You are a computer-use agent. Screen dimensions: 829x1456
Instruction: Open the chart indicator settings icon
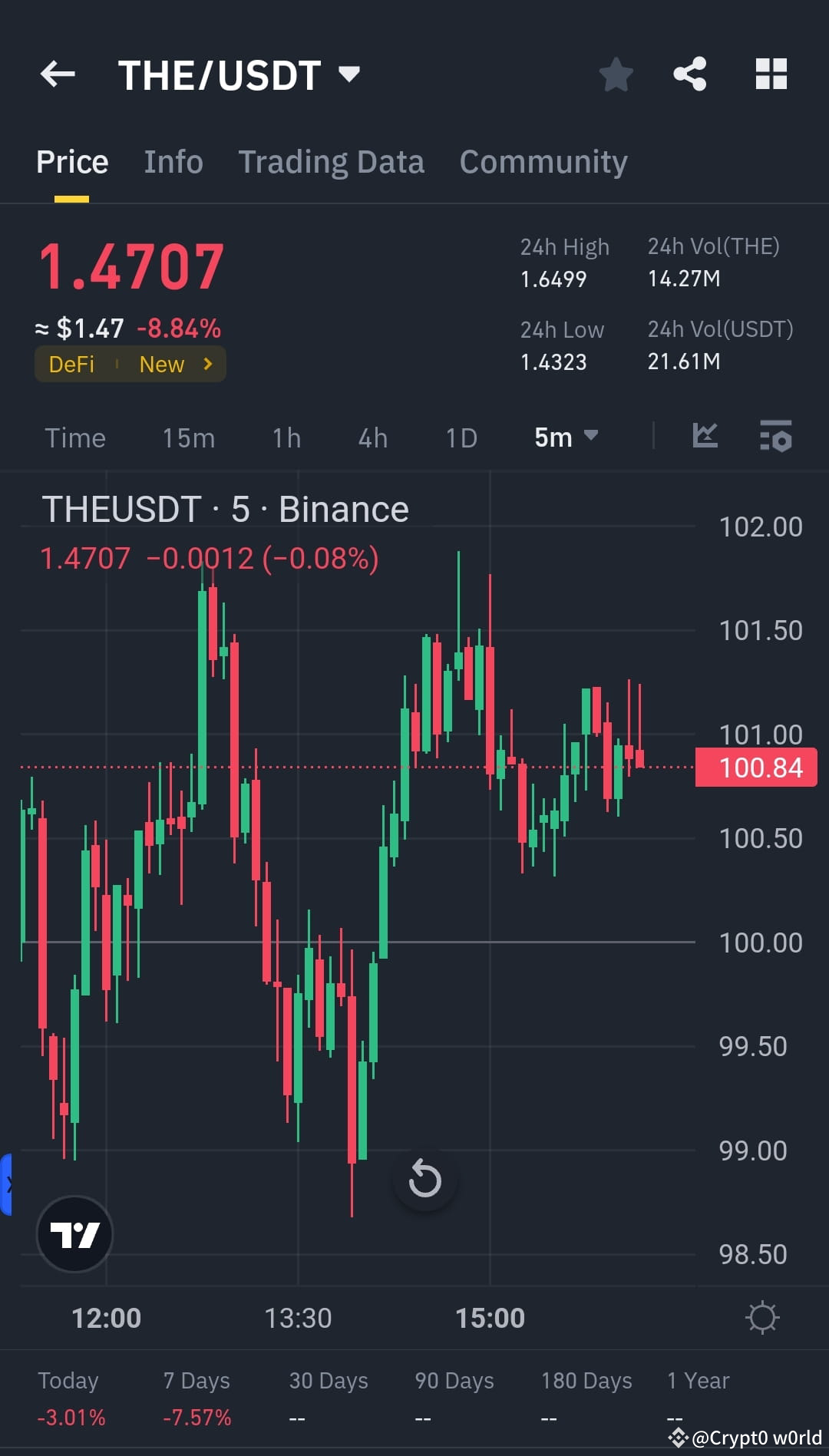click(775, 436)
